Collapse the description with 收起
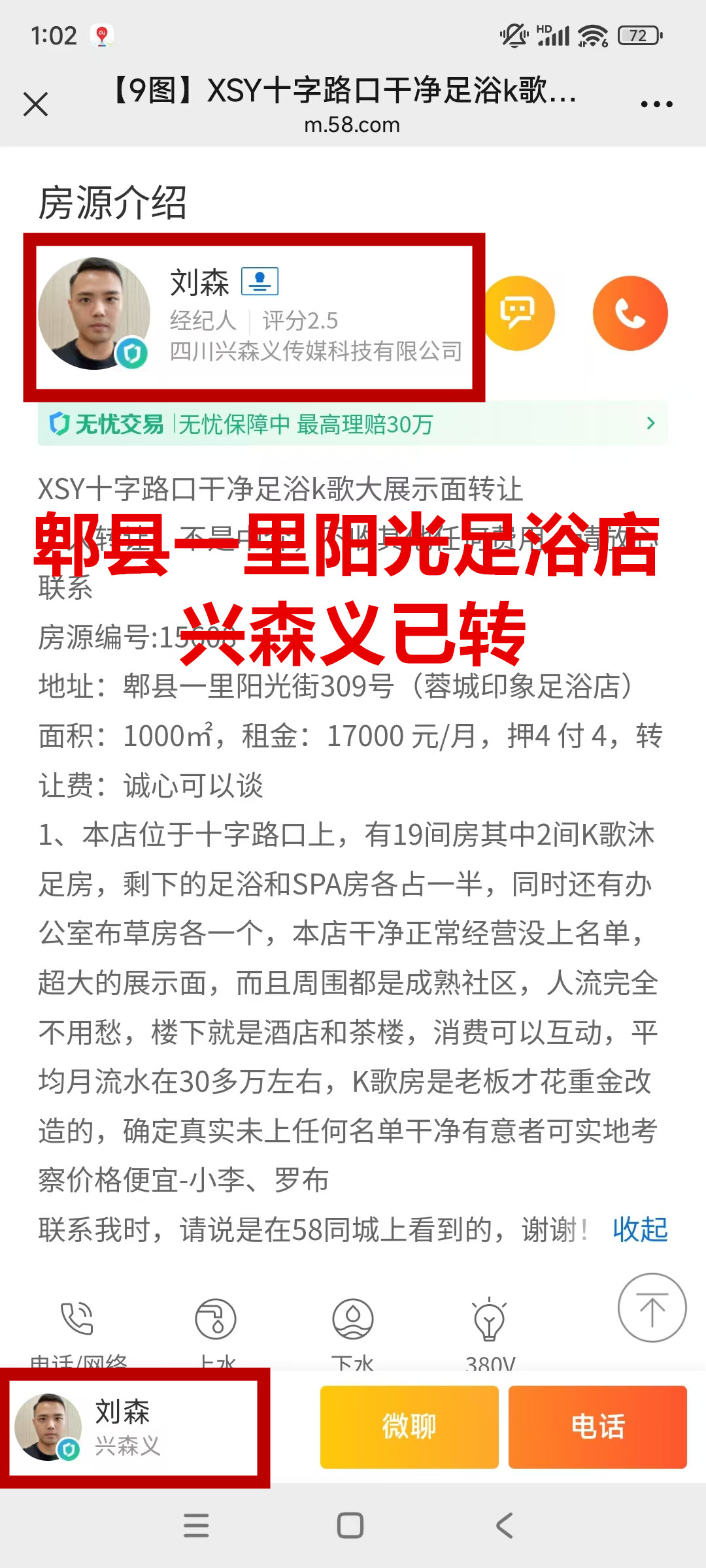 640,1230
